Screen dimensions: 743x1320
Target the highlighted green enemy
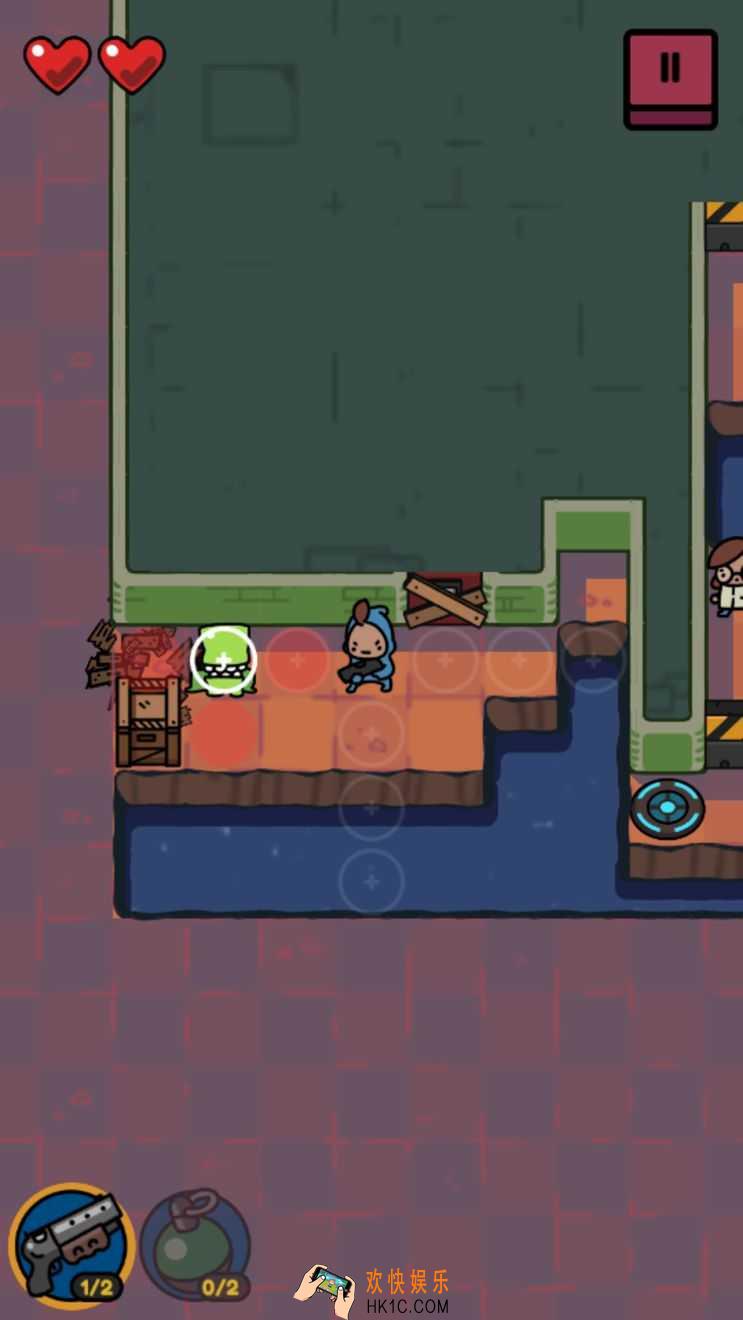point(224,660)
